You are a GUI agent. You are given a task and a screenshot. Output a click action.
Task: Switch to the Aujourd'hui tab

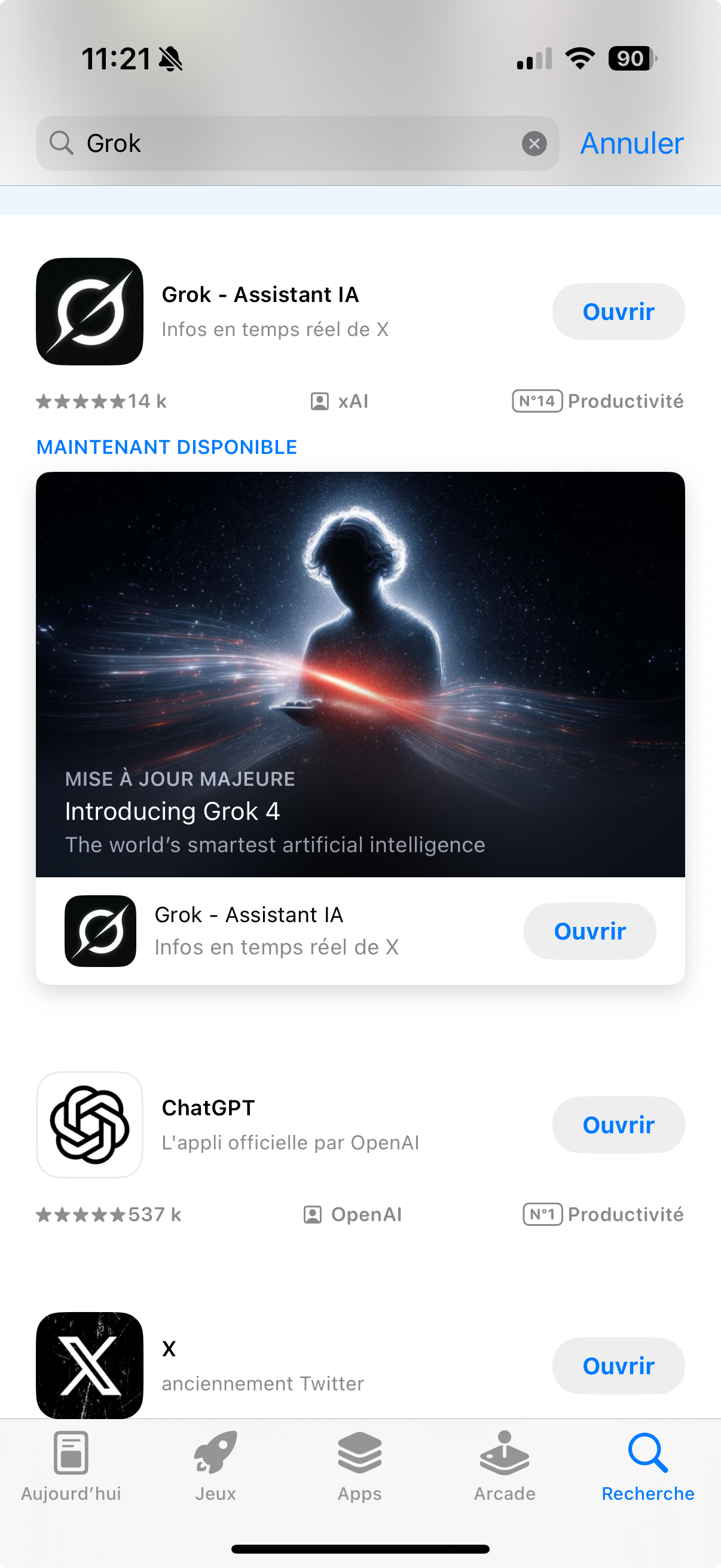point(71,1466)
